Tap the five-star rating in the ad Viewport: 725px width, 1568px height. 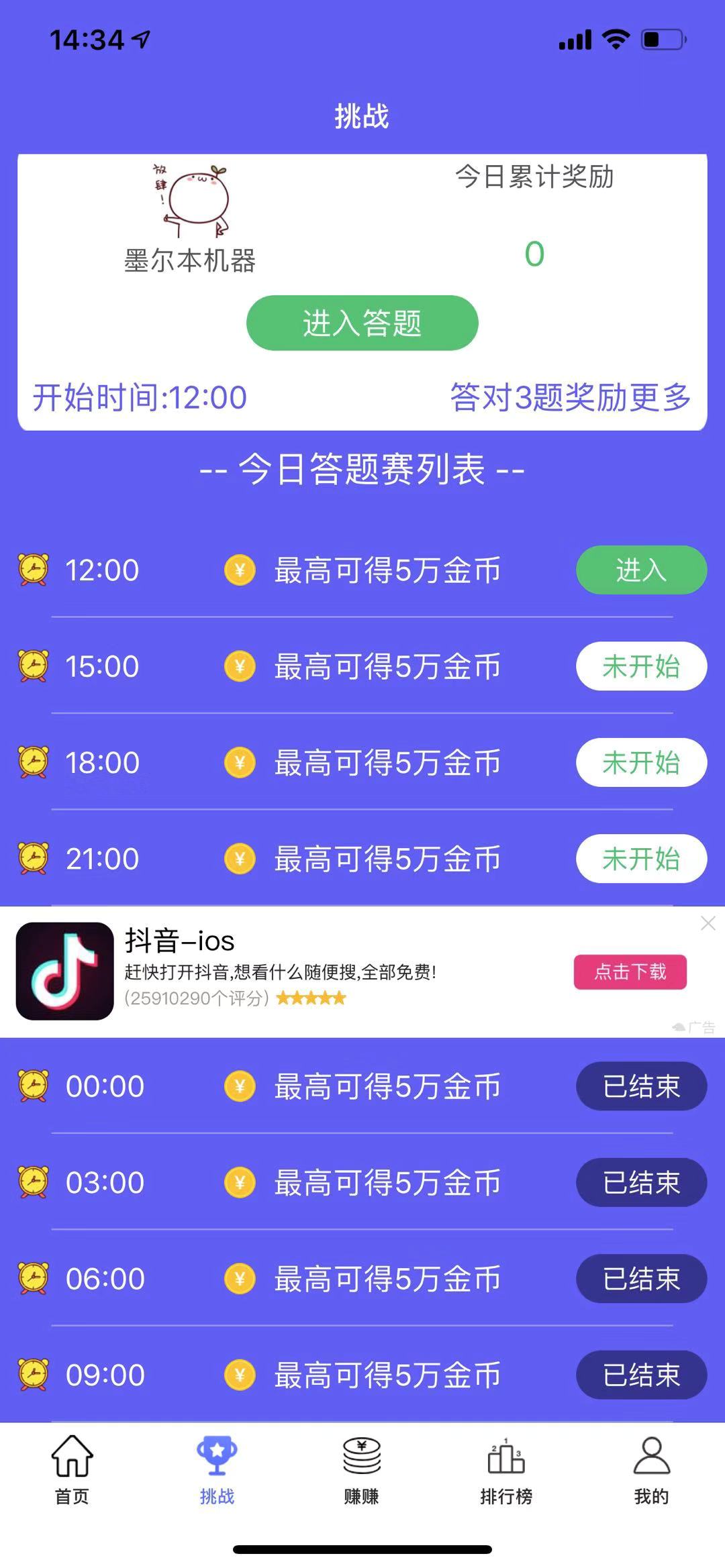[311, 998]
